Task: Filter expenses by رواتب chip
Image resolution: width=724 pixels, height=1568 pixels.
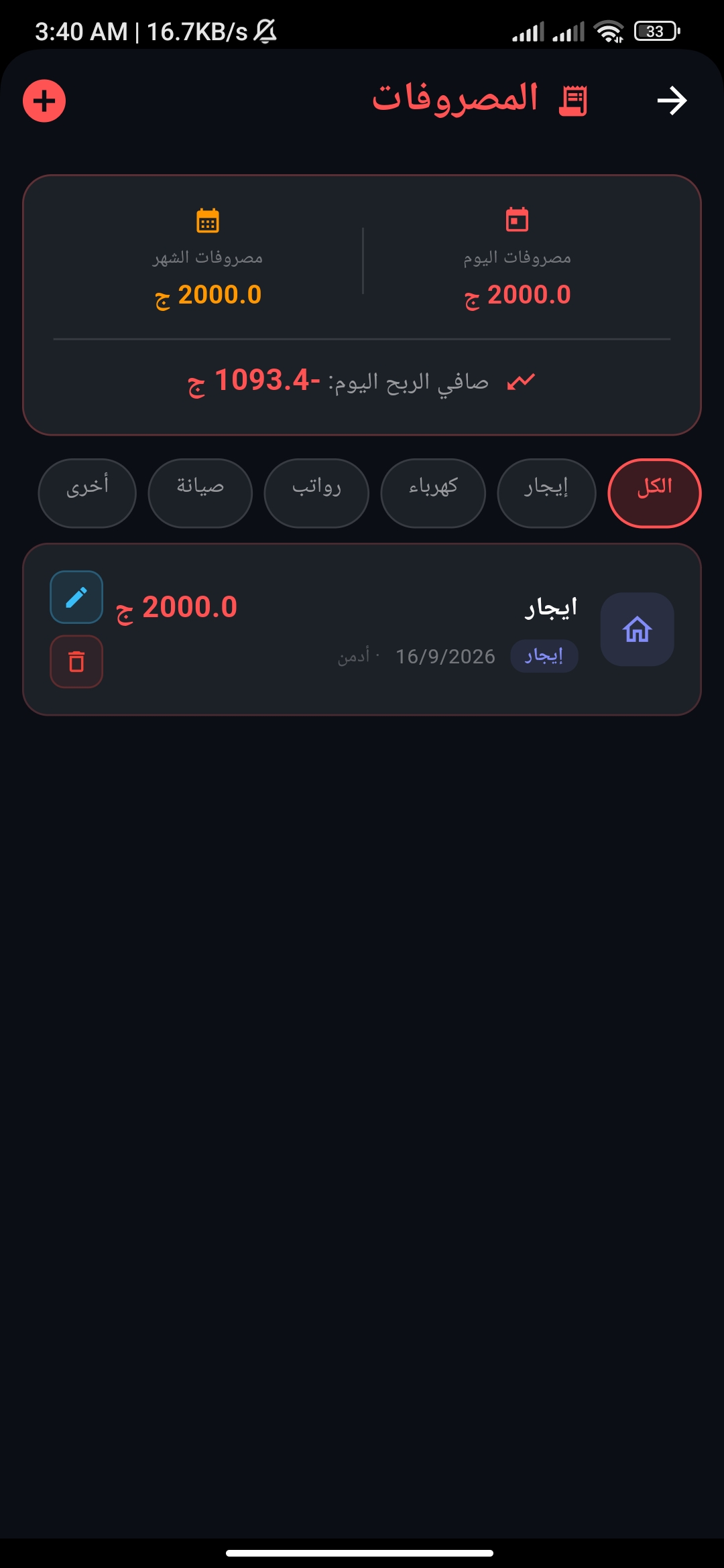Action: tap(316, 493)
